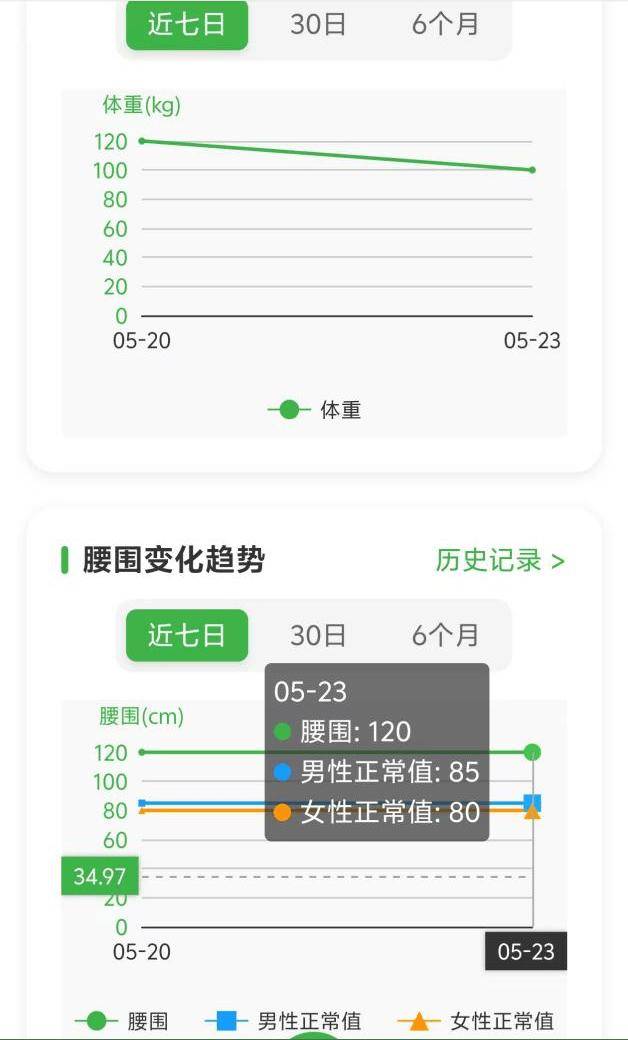628x1040 pixels.
Task: Select 近七日 in the weight chart
Action: 187,24
